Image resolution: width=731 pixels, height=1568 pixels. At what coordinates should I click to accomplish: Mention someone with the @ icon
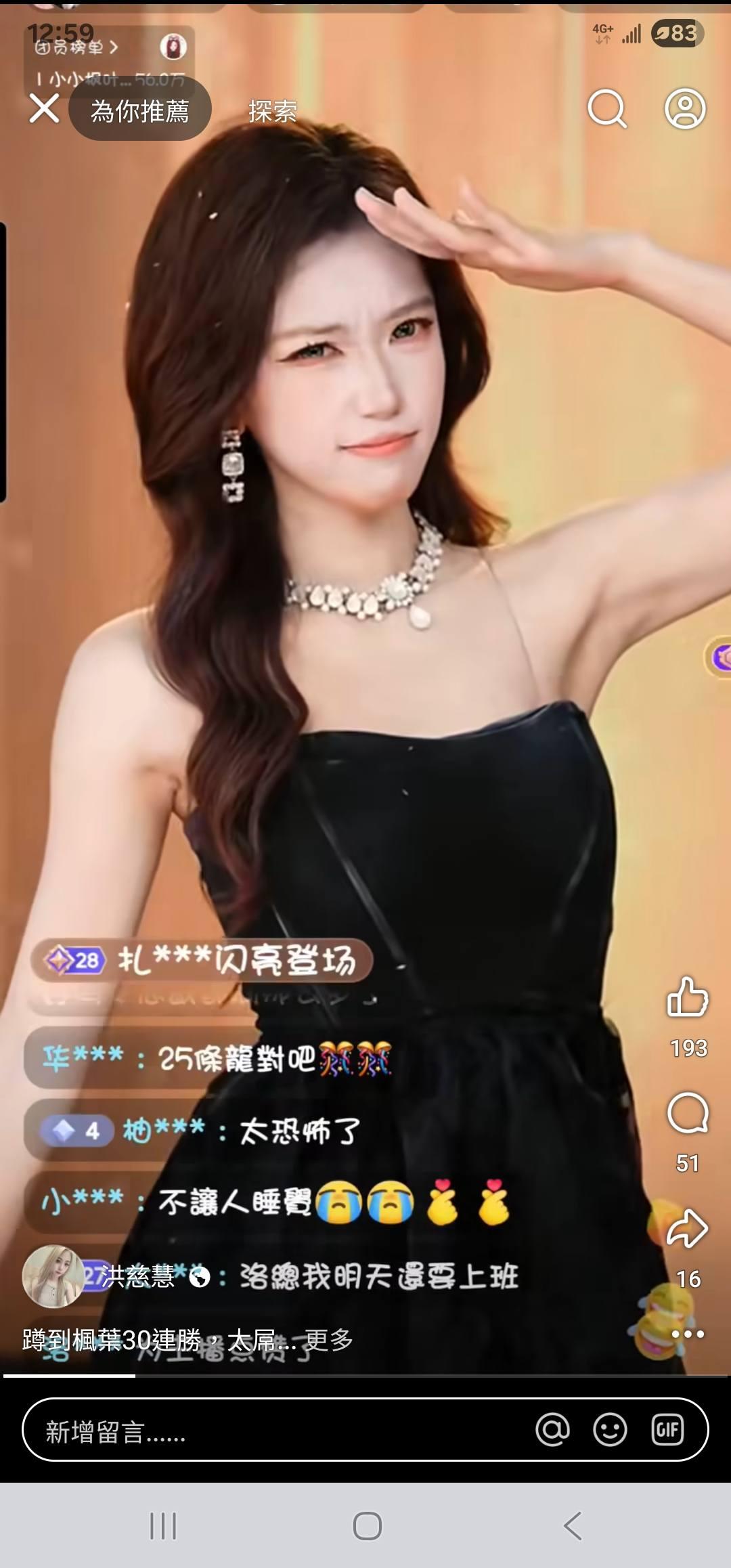click(x=552, y=1430)
